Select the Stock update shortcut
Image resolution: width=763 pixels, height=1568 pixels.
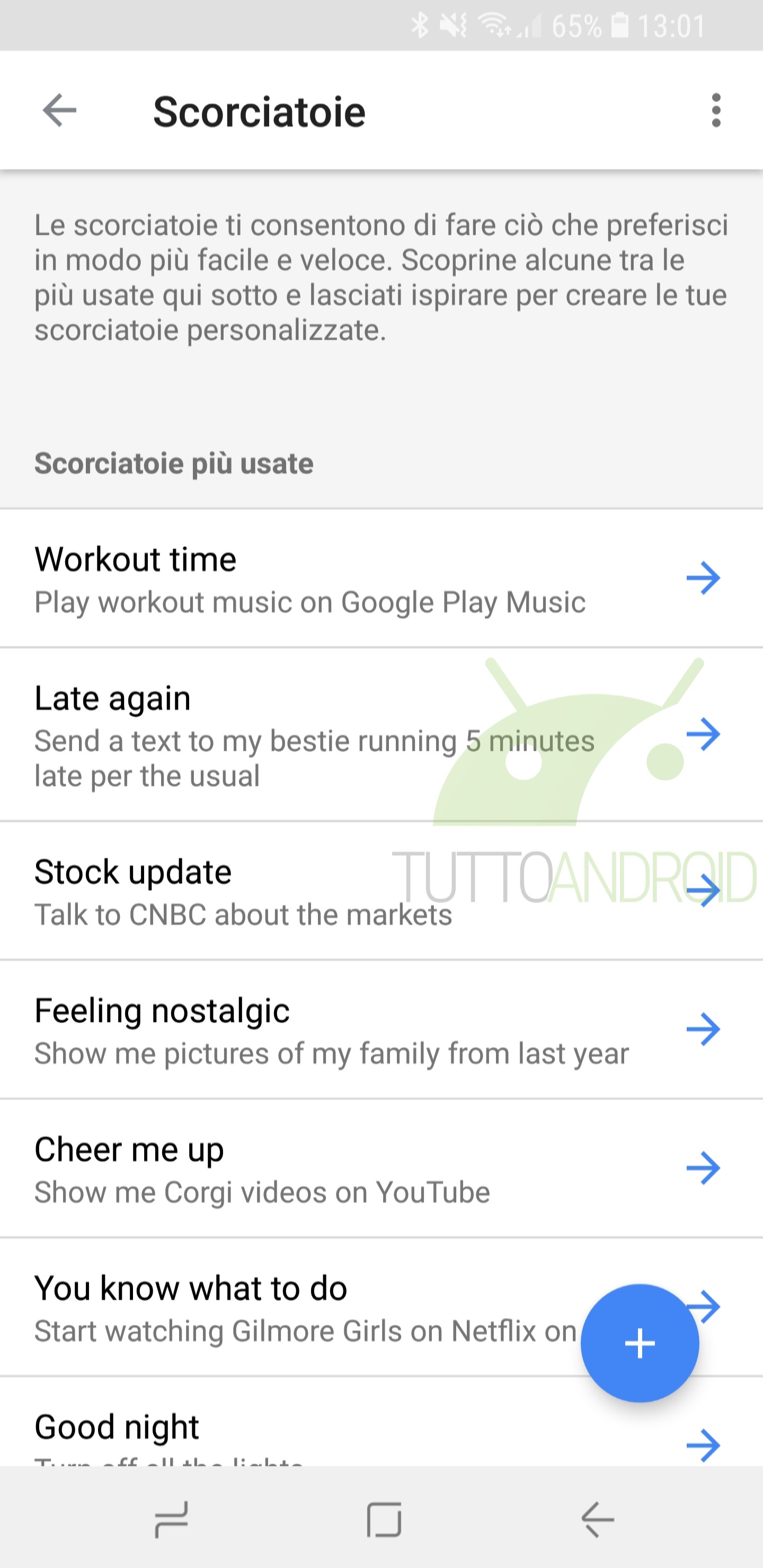[381, 890]
